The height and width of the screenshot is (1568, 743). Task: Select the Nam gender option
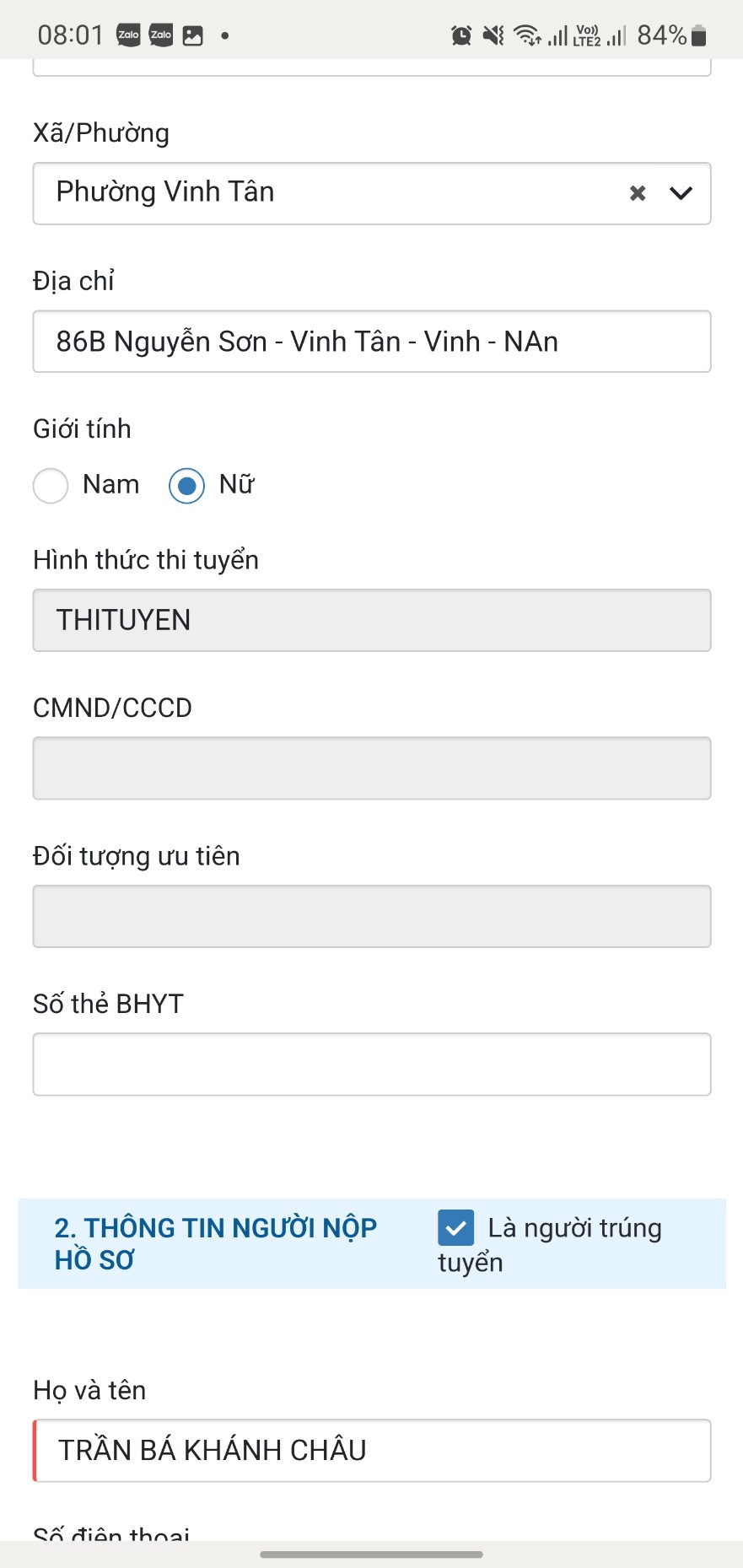pos(51,486)
